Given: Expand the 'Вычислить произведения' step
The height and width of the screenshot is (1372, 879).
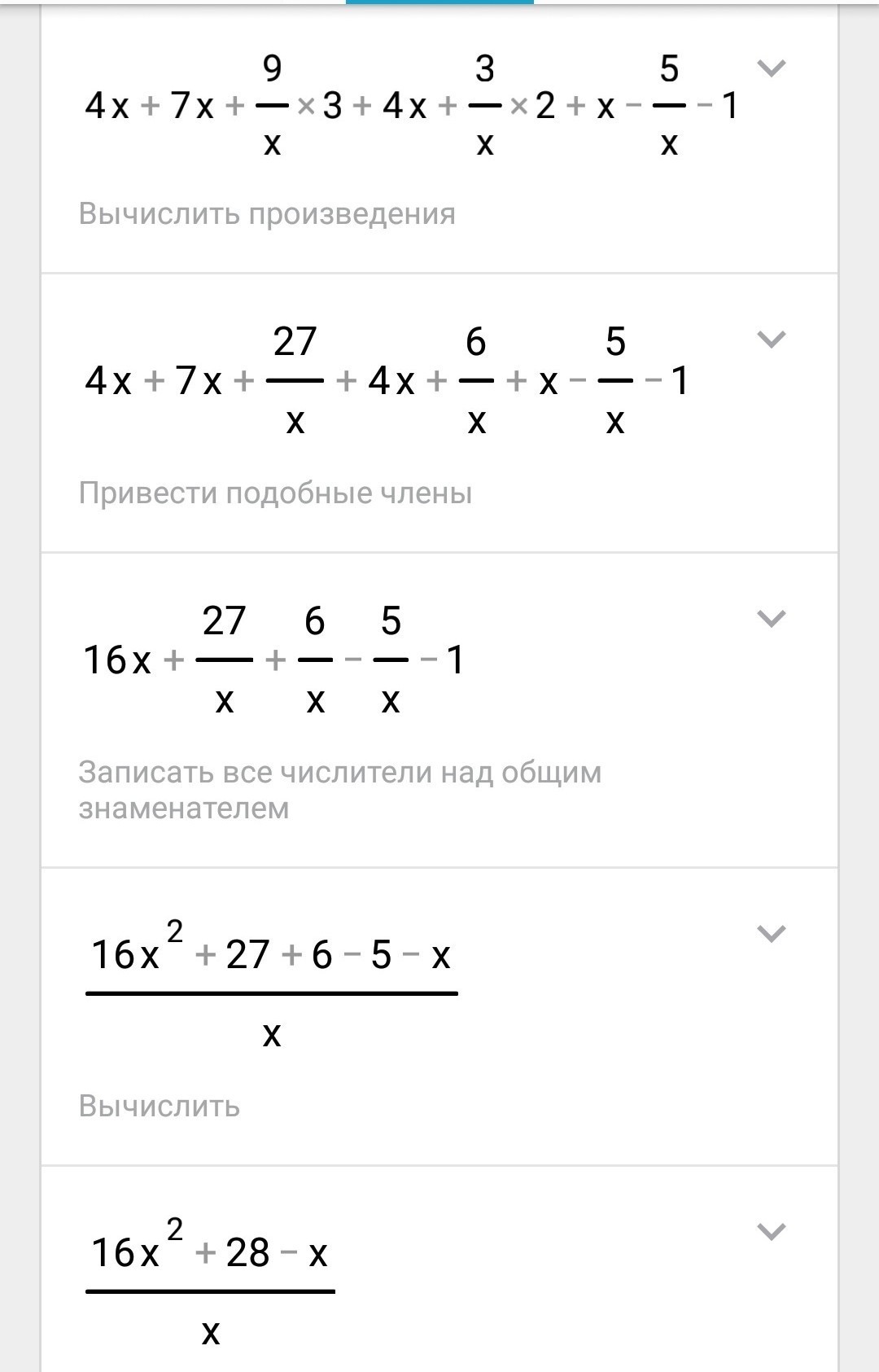Looking at the screenshot, I should click(771, 68).
